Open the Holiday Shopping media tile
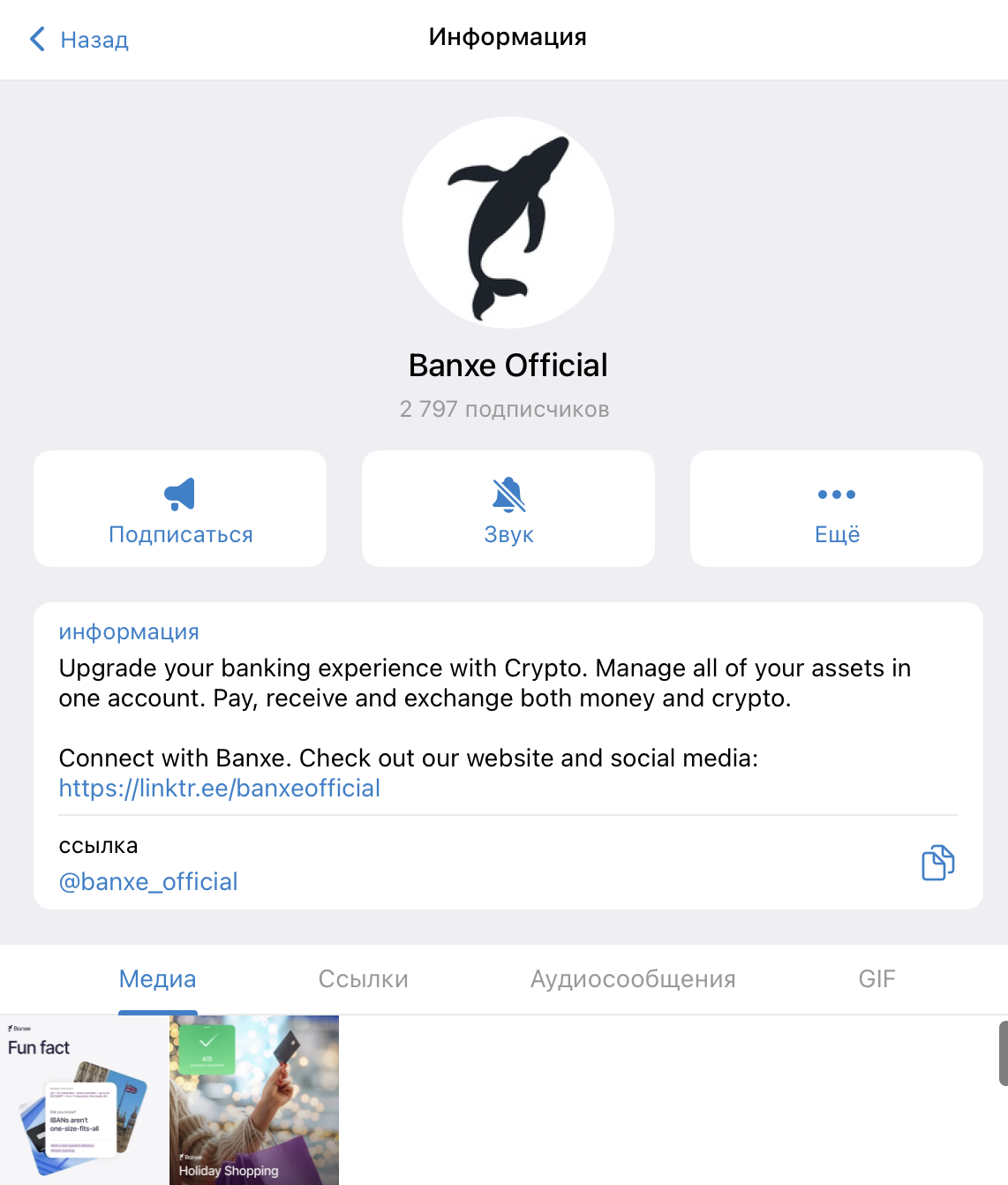 point(254,1099)
